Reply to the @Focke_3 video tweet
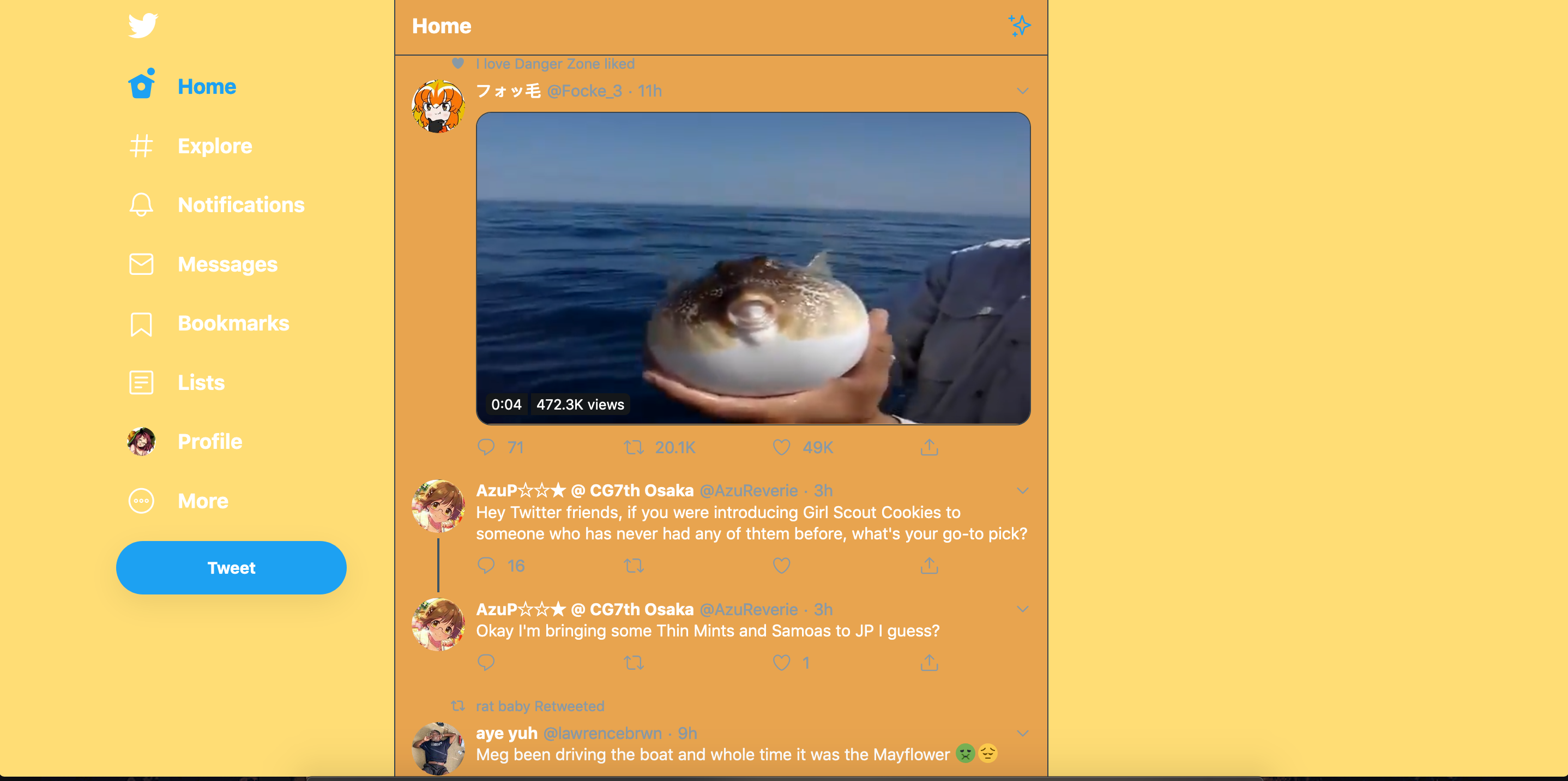The image size is (1568, 781). (486, 447)
